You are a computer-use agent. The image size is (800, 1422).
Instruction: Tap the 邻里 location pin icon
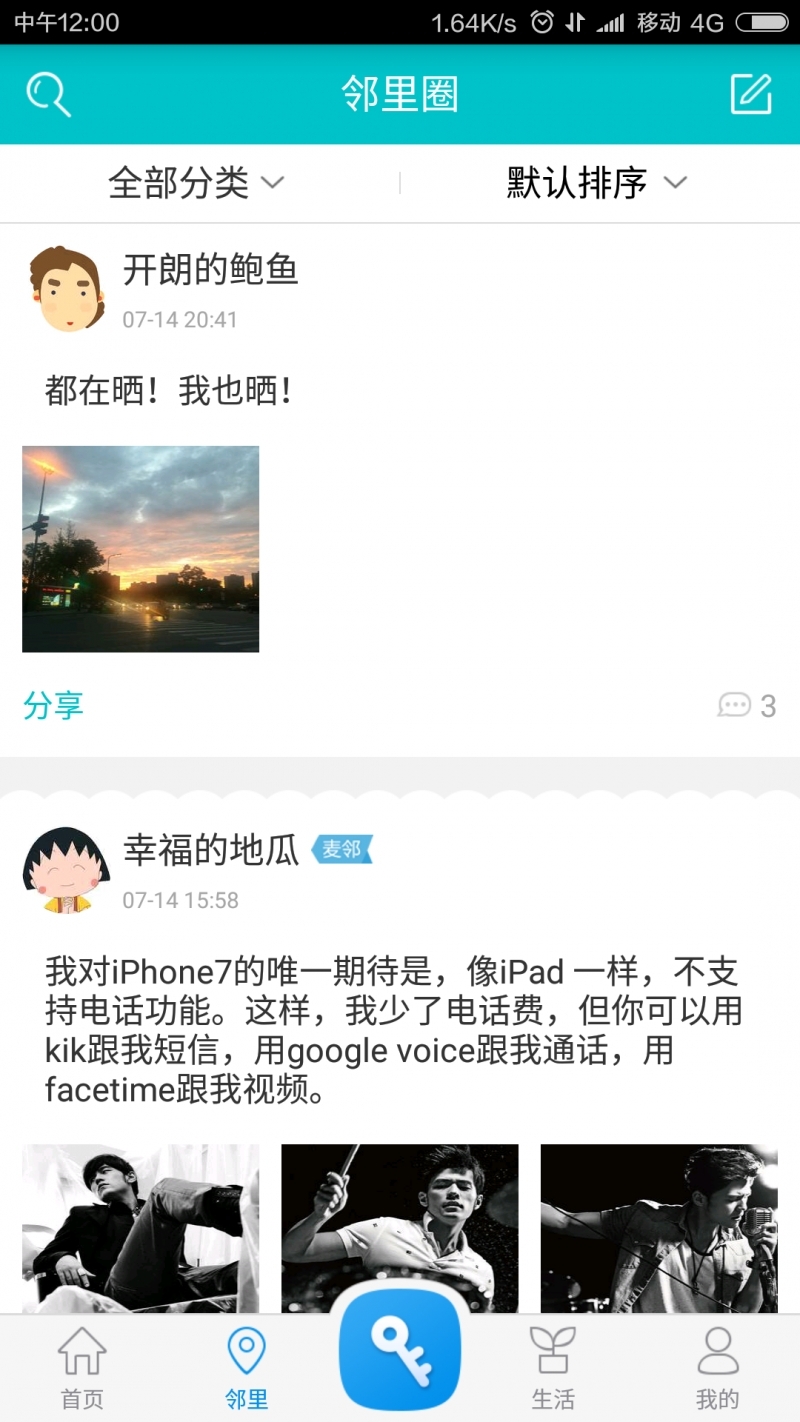[x=247, y=1353]
